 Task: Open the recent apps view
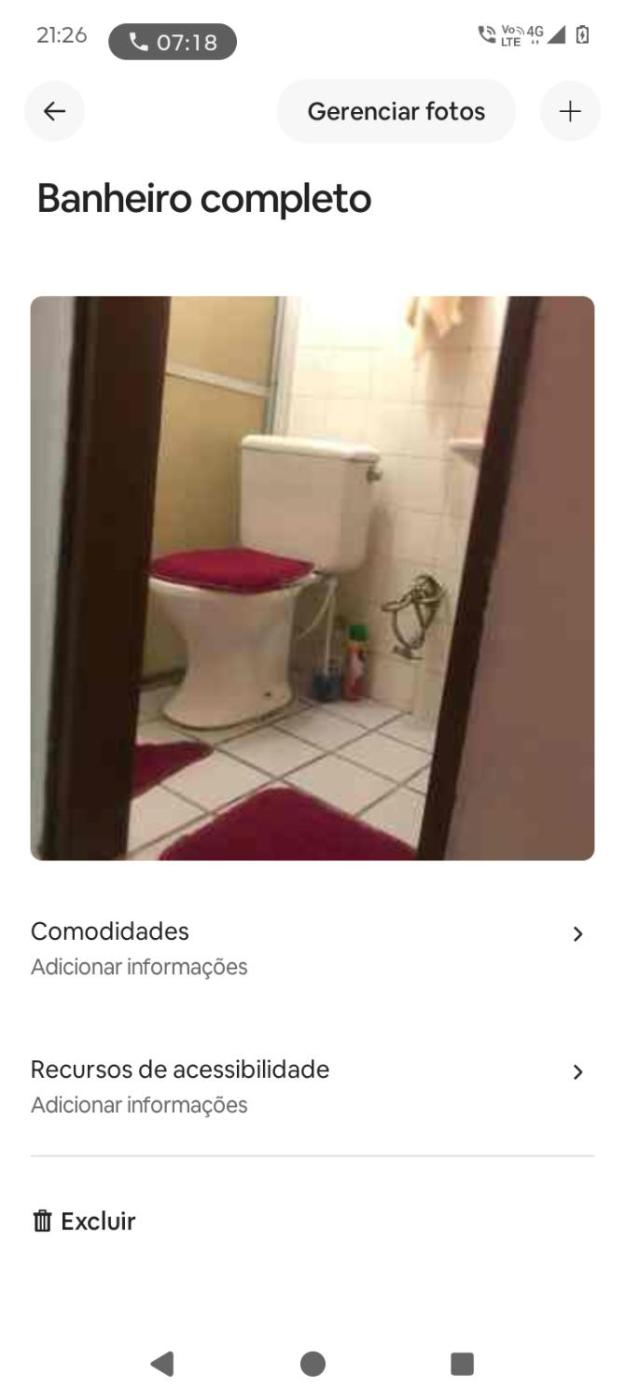pyautogui.click(x=462, y=1363)
